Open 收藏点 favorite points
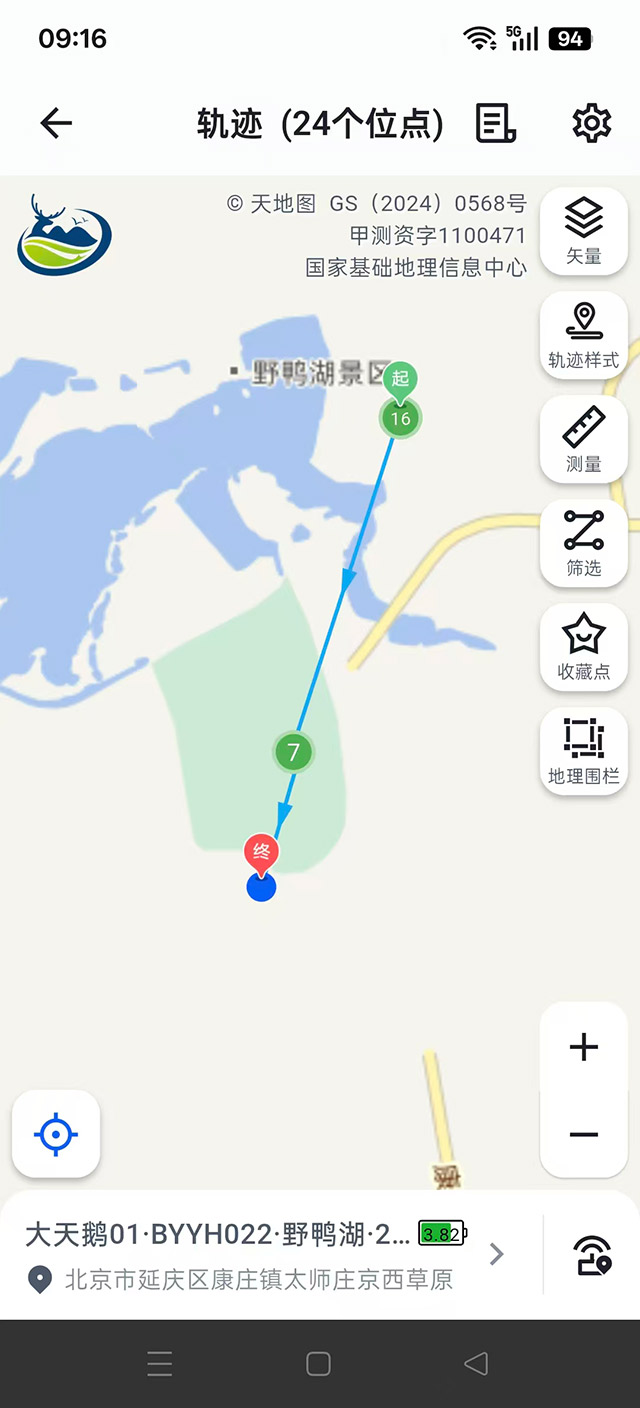 click(x=584, y=647)
